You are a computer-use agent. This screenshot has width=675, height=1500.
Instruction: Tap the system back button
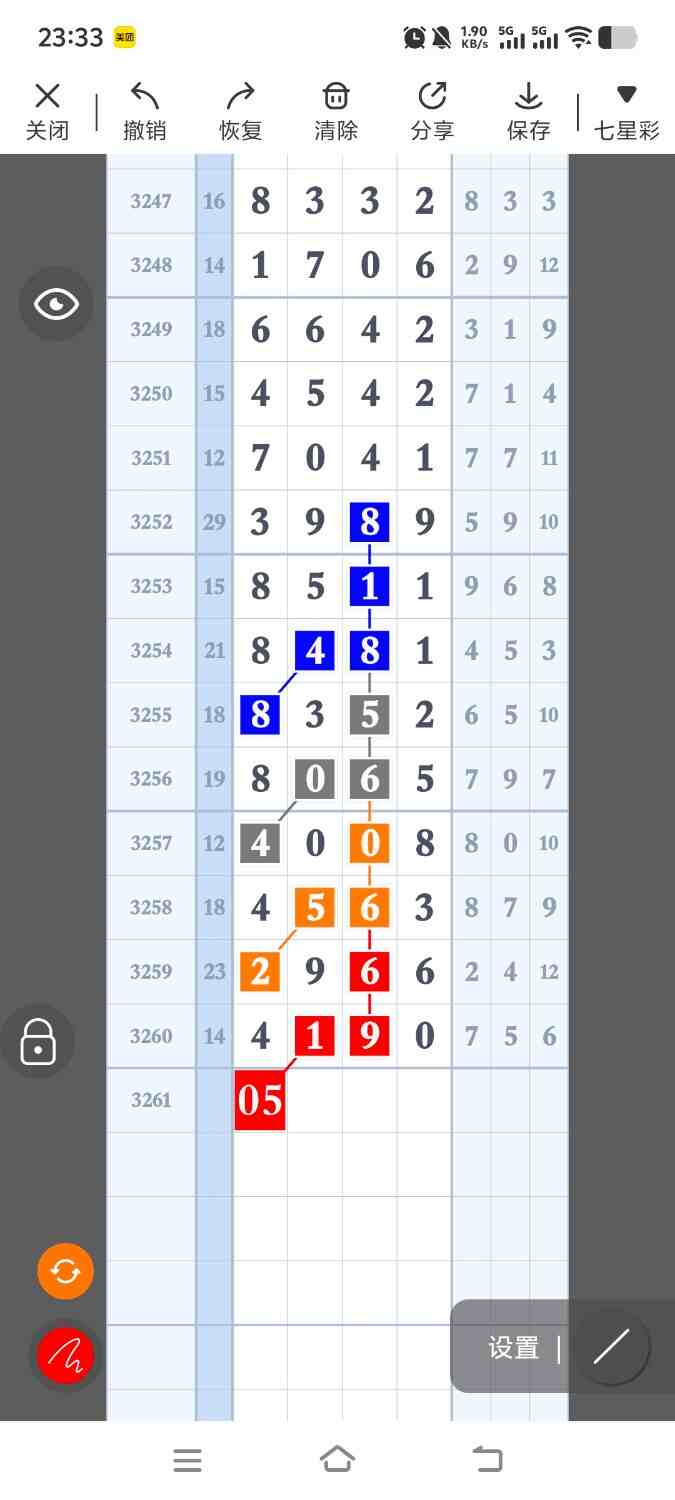coord(488,1460)
